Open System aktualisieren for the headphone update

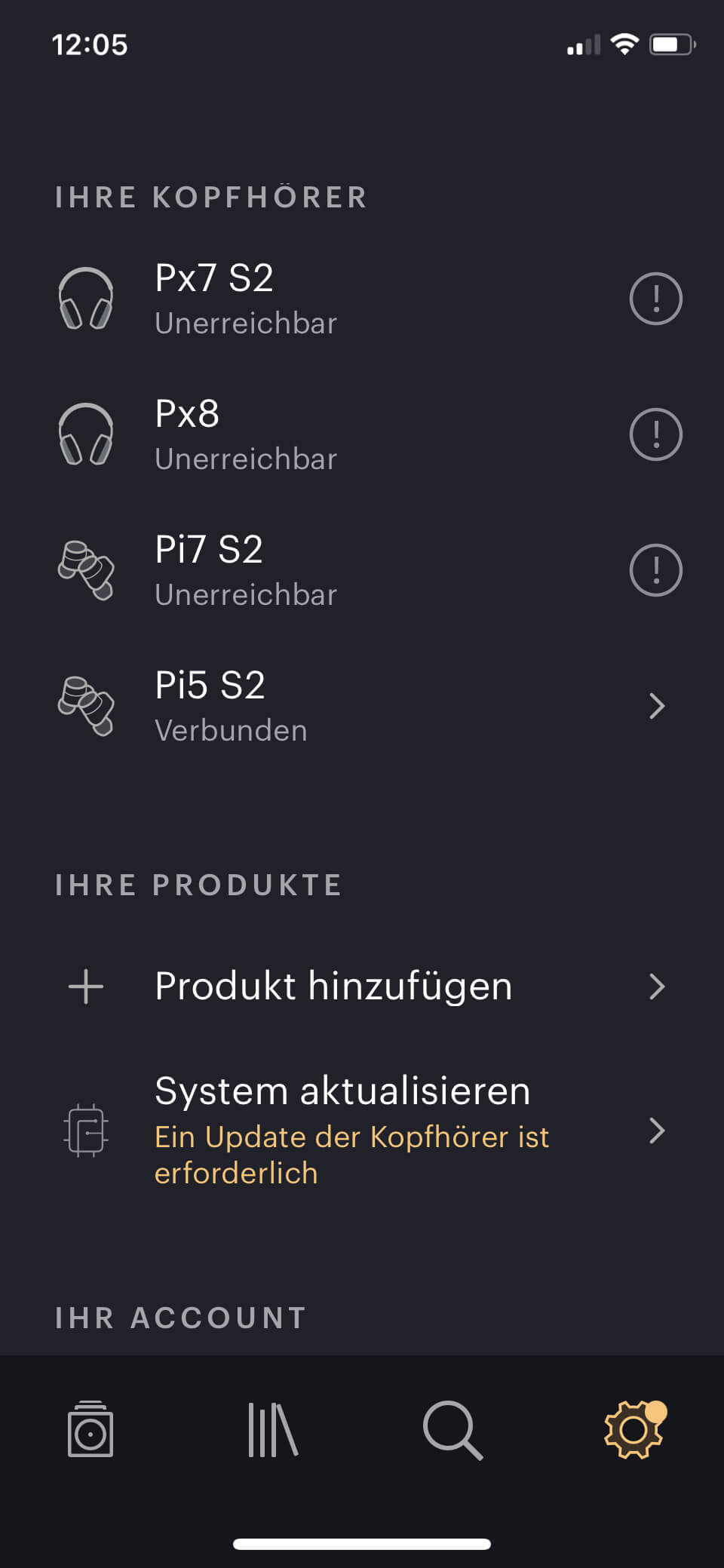pyautogui.click(x=362, y=1130)
